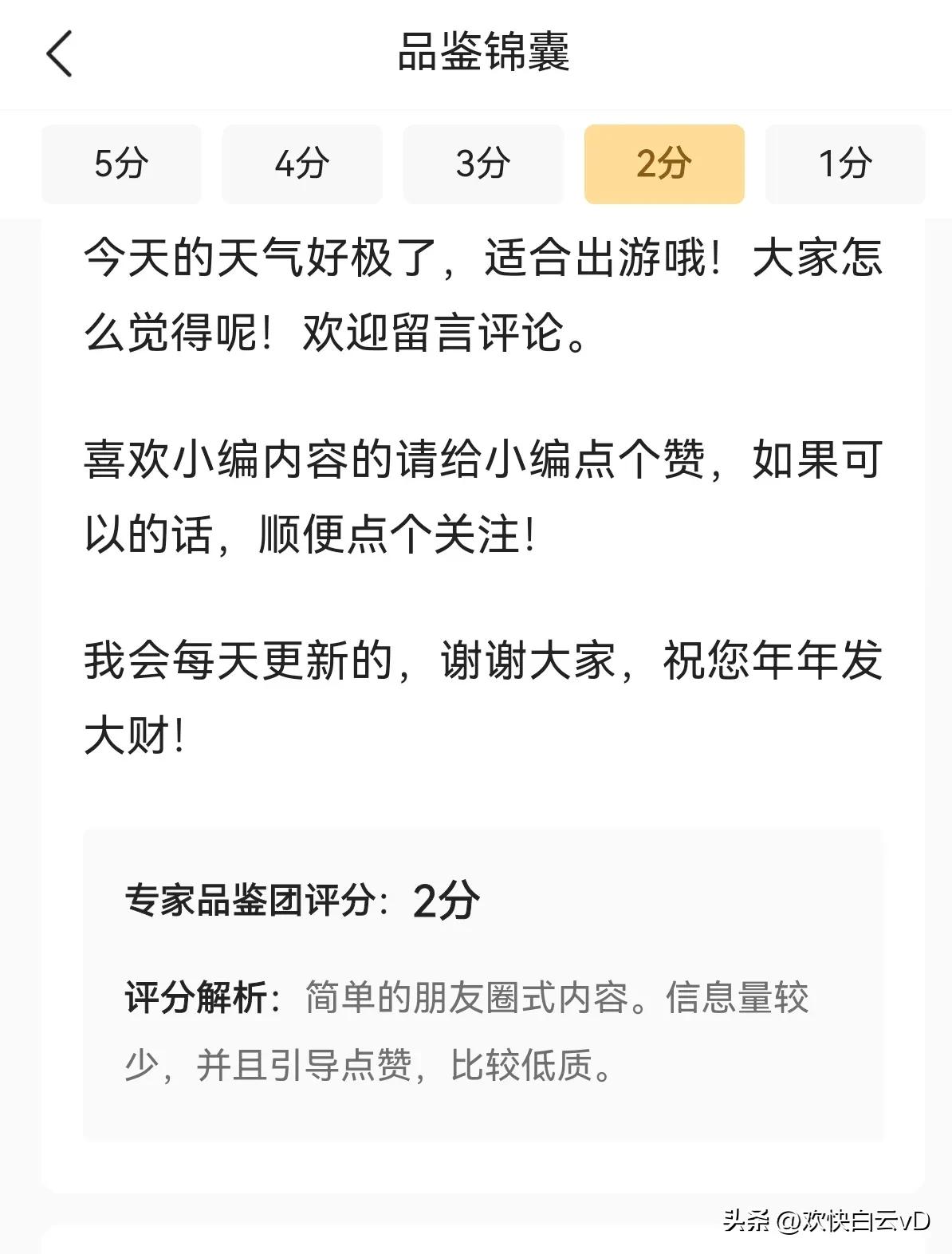Open the 1分 score category
Image resolution: width=952 pixels, height=1254 pixels.
(845, 164)
